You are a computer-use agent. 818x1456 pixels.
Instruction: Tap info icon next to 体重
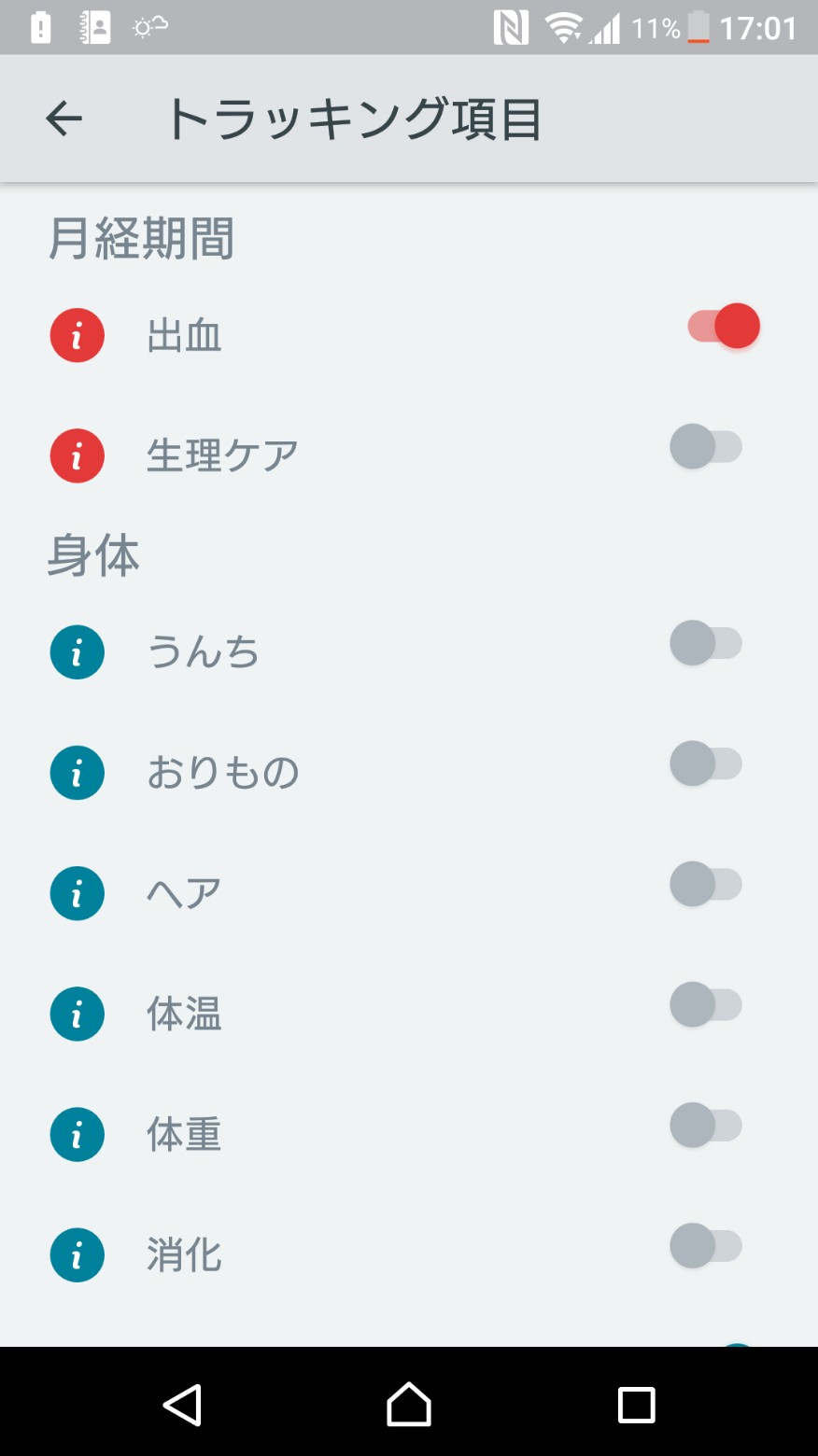pos(77,1135)
